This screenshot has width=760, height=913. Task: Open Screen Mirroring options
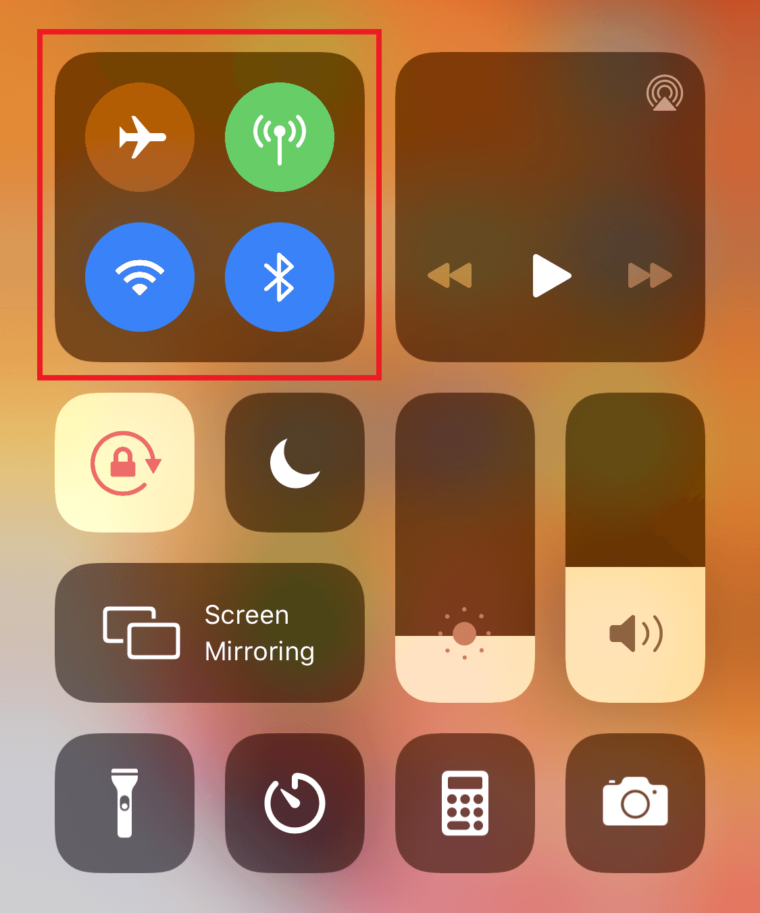click(x=209, y=632)
